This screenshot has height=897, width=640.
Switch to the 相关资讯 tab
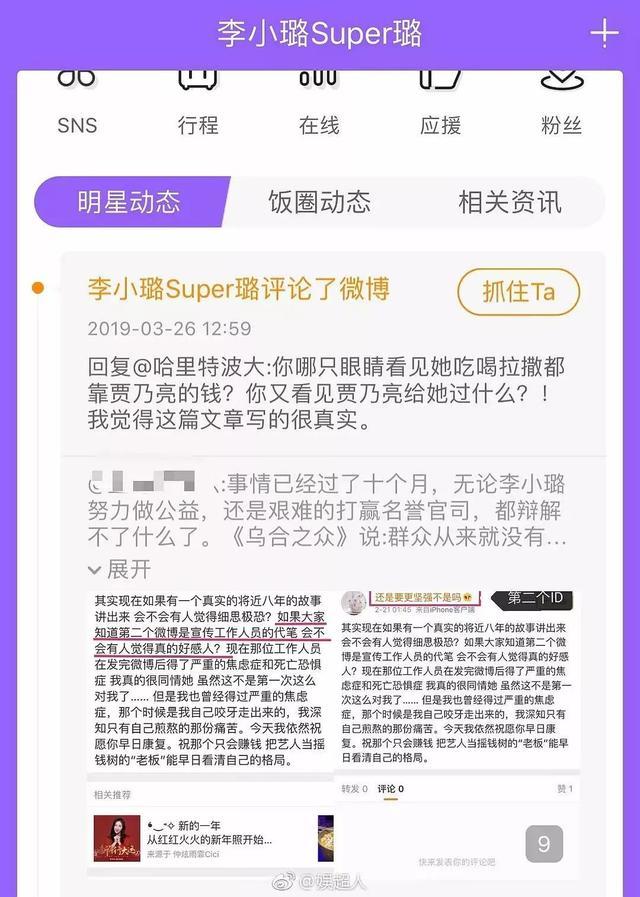[x=509, y=202]
